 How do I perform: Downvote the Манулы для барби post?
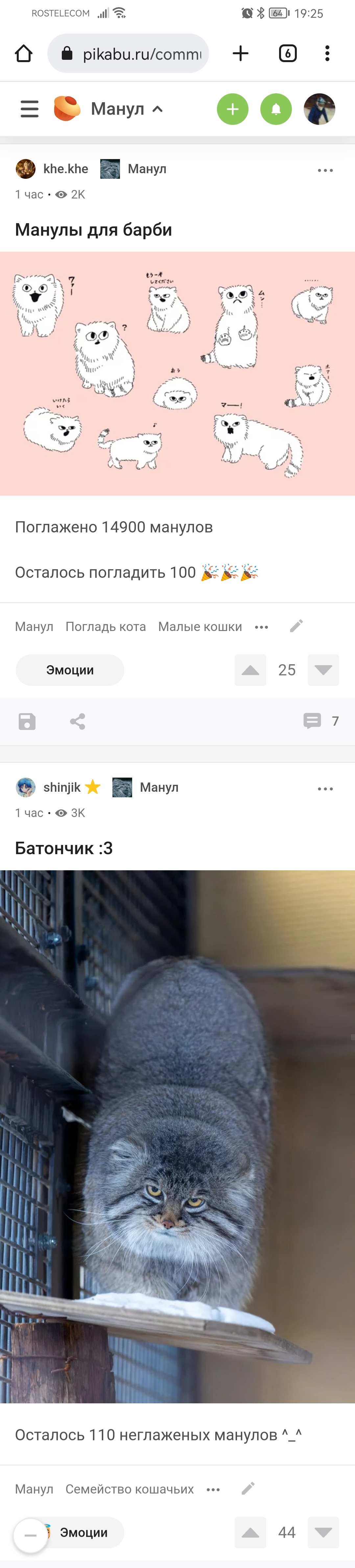(323, 669)
